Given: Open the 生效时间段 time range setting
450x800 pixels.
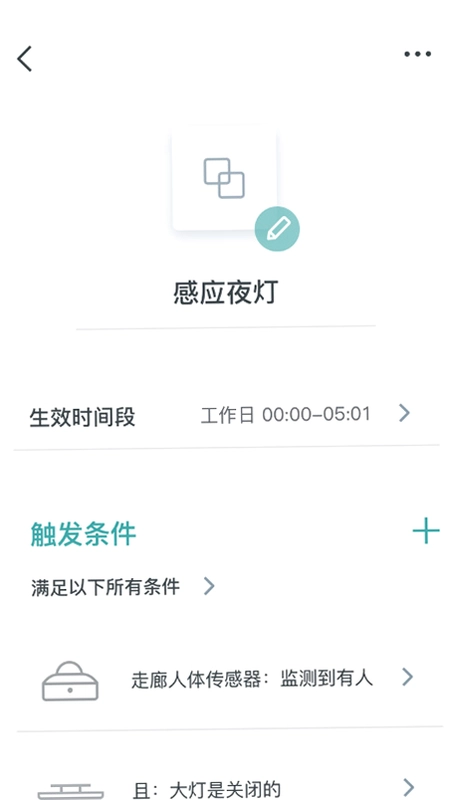Looking at the screenshot, I should click(226, 414).
